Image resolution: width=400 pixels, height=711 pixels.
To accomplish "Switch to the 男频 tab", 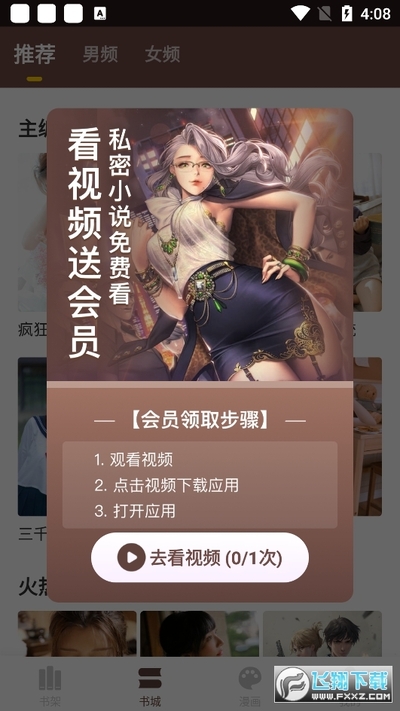I will point(100,54).
